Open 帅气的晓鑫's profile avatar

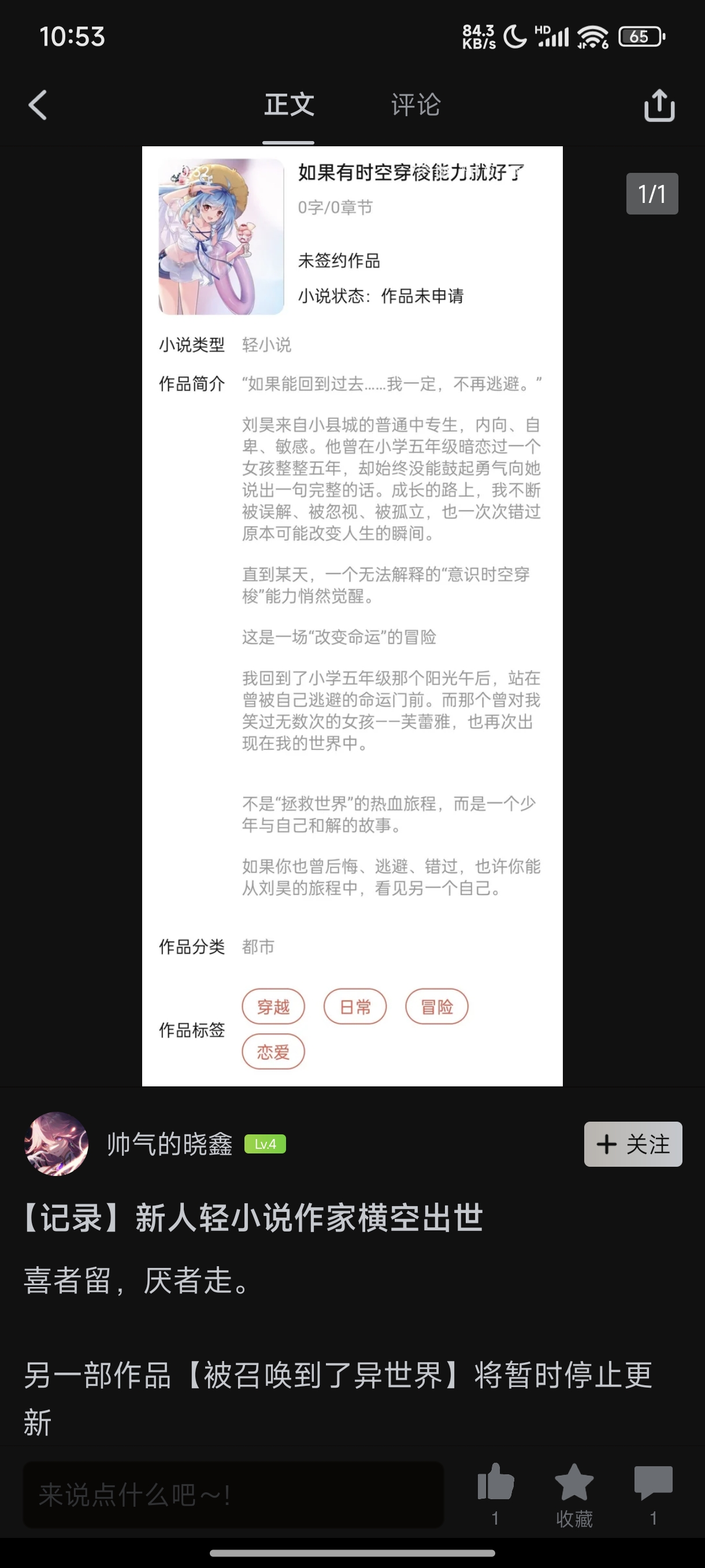(x=57, y=1144)
